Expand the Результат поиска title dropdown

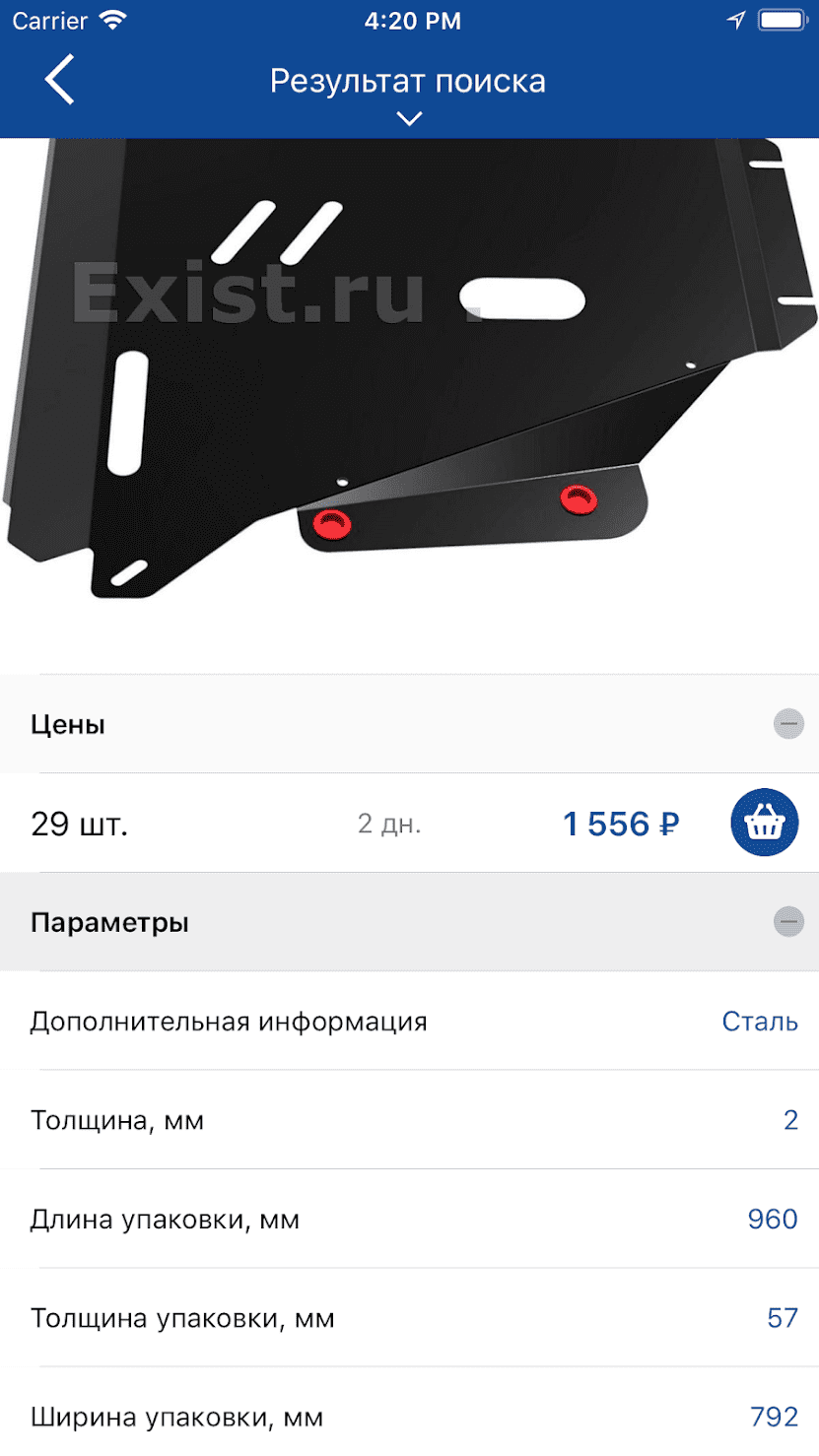tap(408, 118)
